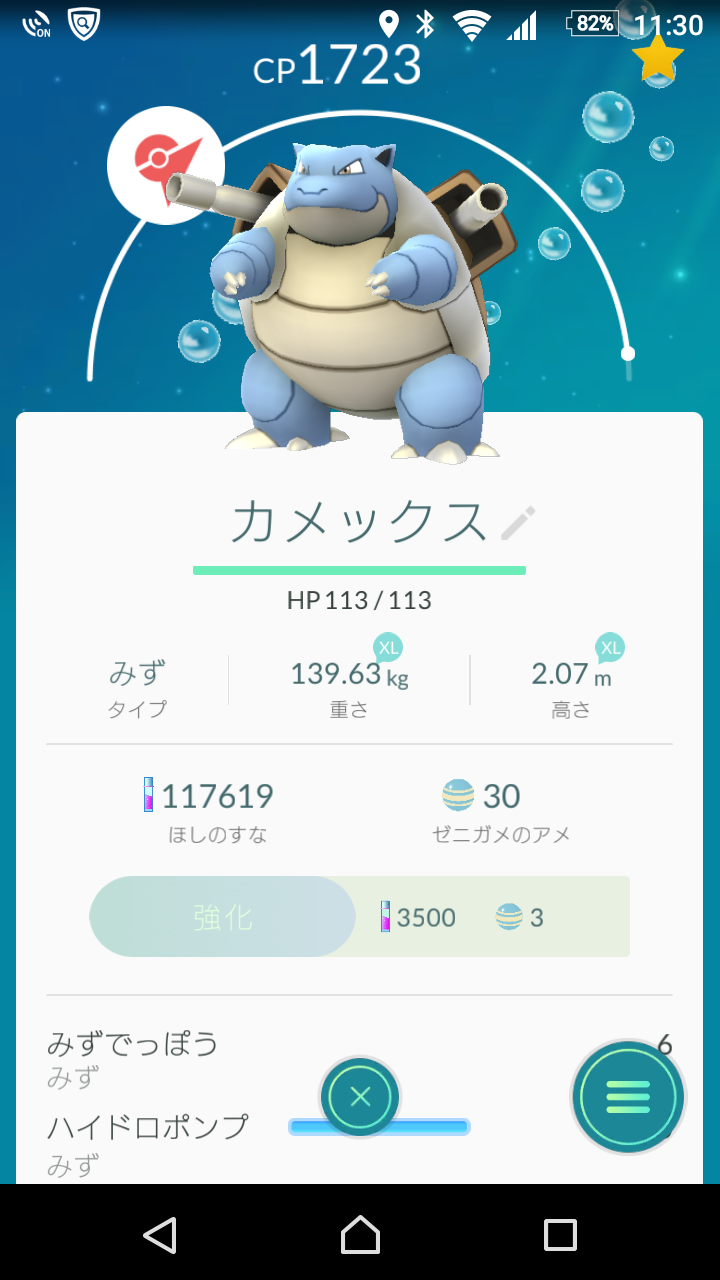Tap the みず type label

pyautogui.click(x=136, y=674)
